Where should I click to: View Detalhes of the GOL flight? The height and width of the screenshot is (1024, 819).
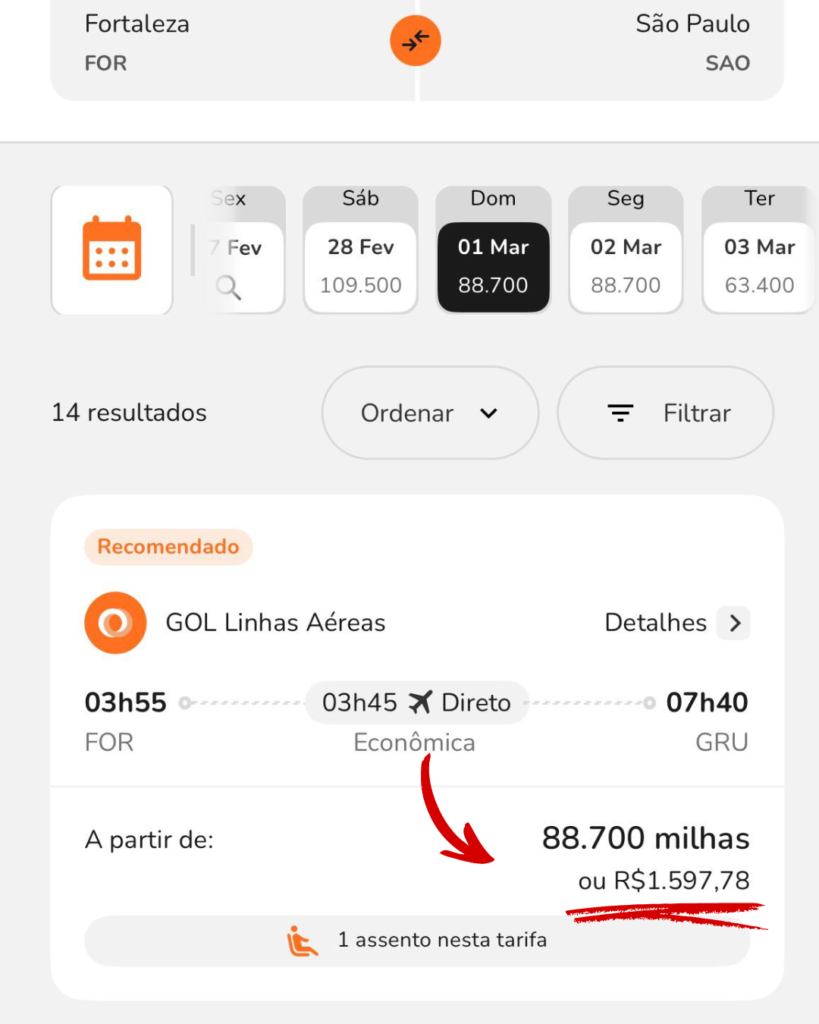[677, 623]
